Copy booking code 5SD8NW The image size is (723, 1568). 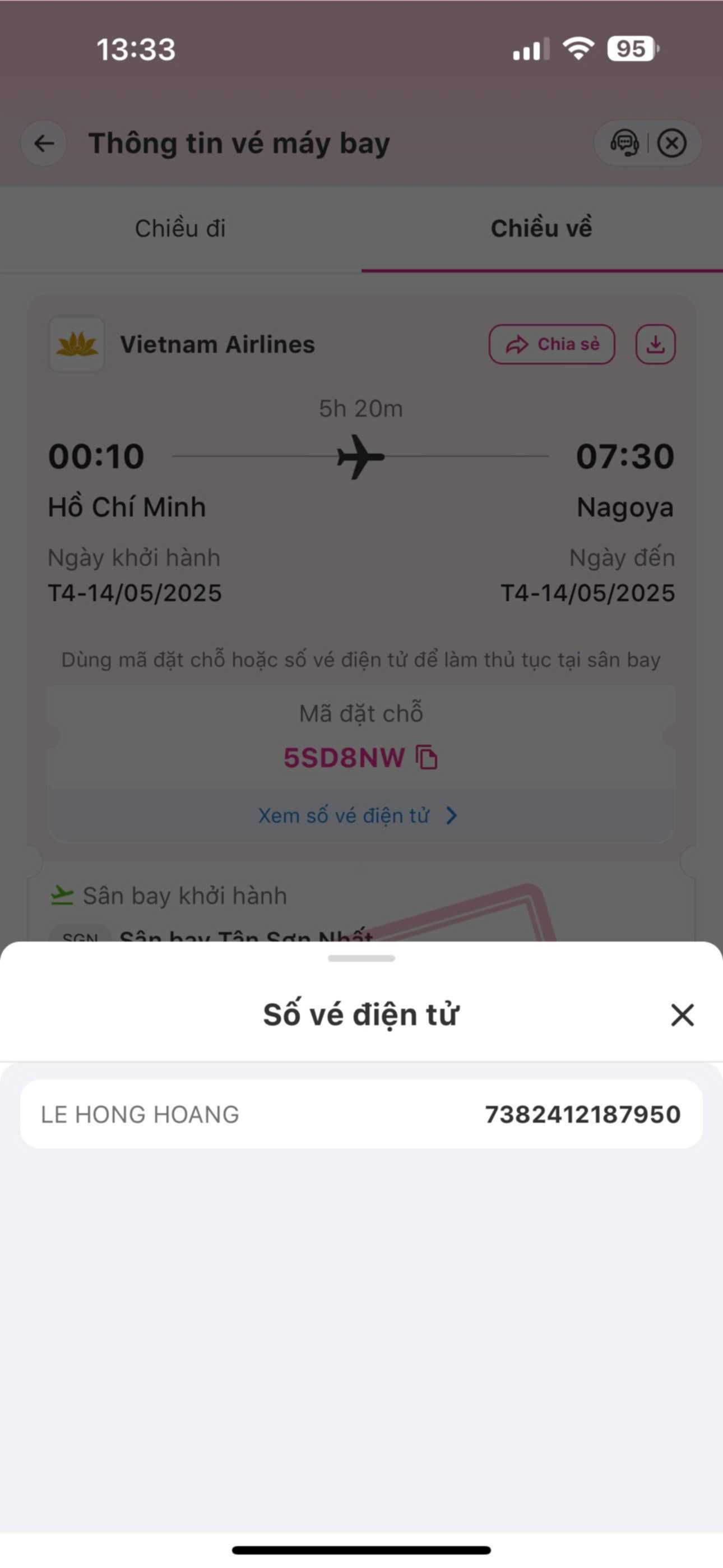(x=427, y=758)
